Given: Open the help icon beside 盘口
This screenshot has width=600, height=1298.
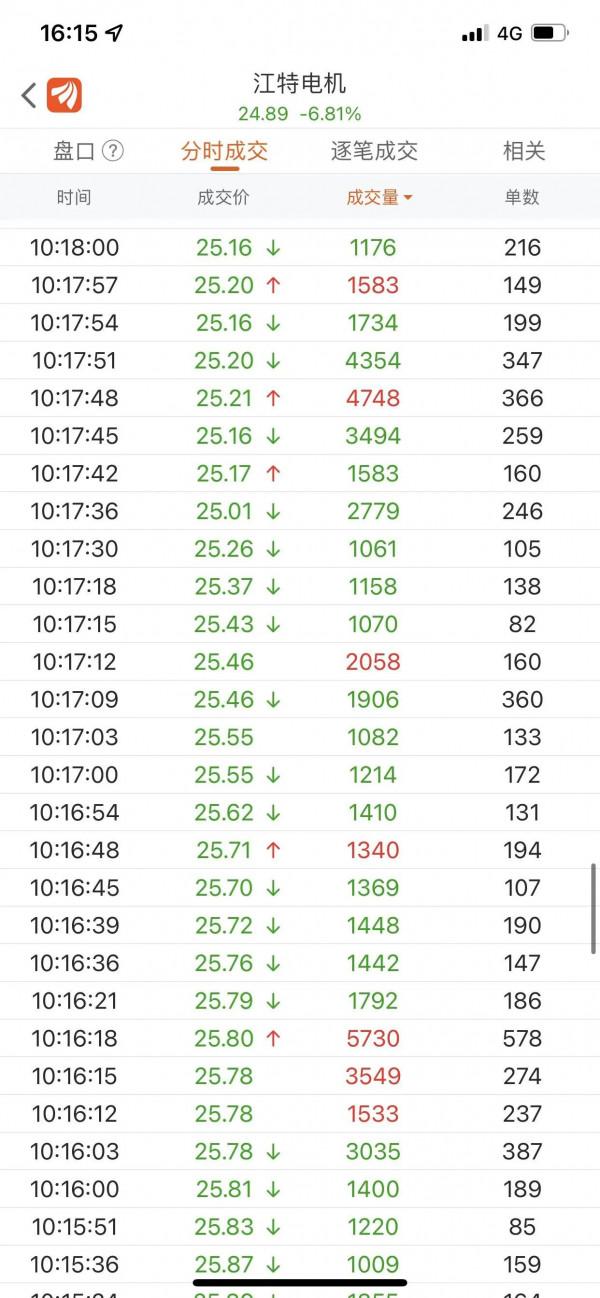Looking at the screenshot, I should pyautogui.click(x=113, y=151).
